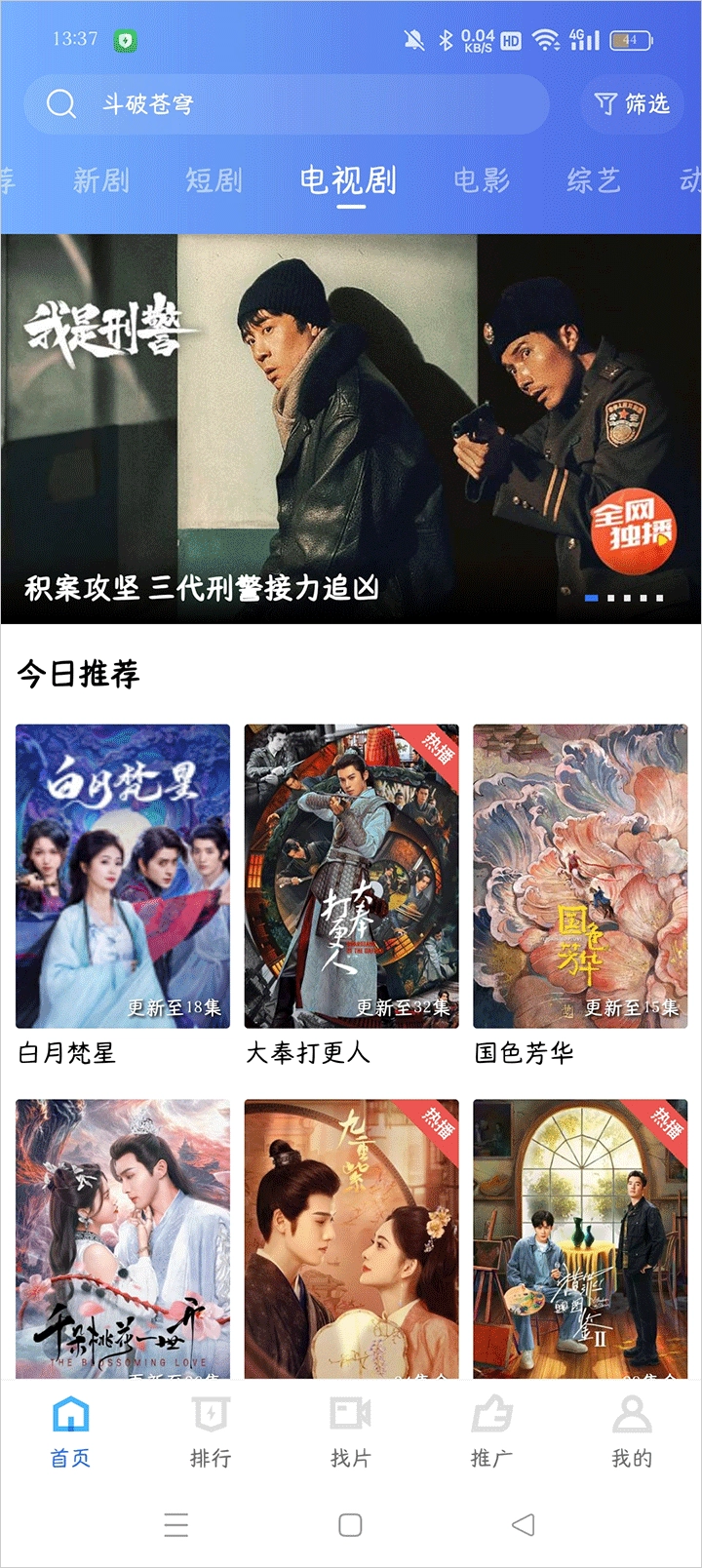This screenshot has height=1568, width=702.
Task: Open the 千朵桃花一世开 poster card
Action: pos(123,1238)
